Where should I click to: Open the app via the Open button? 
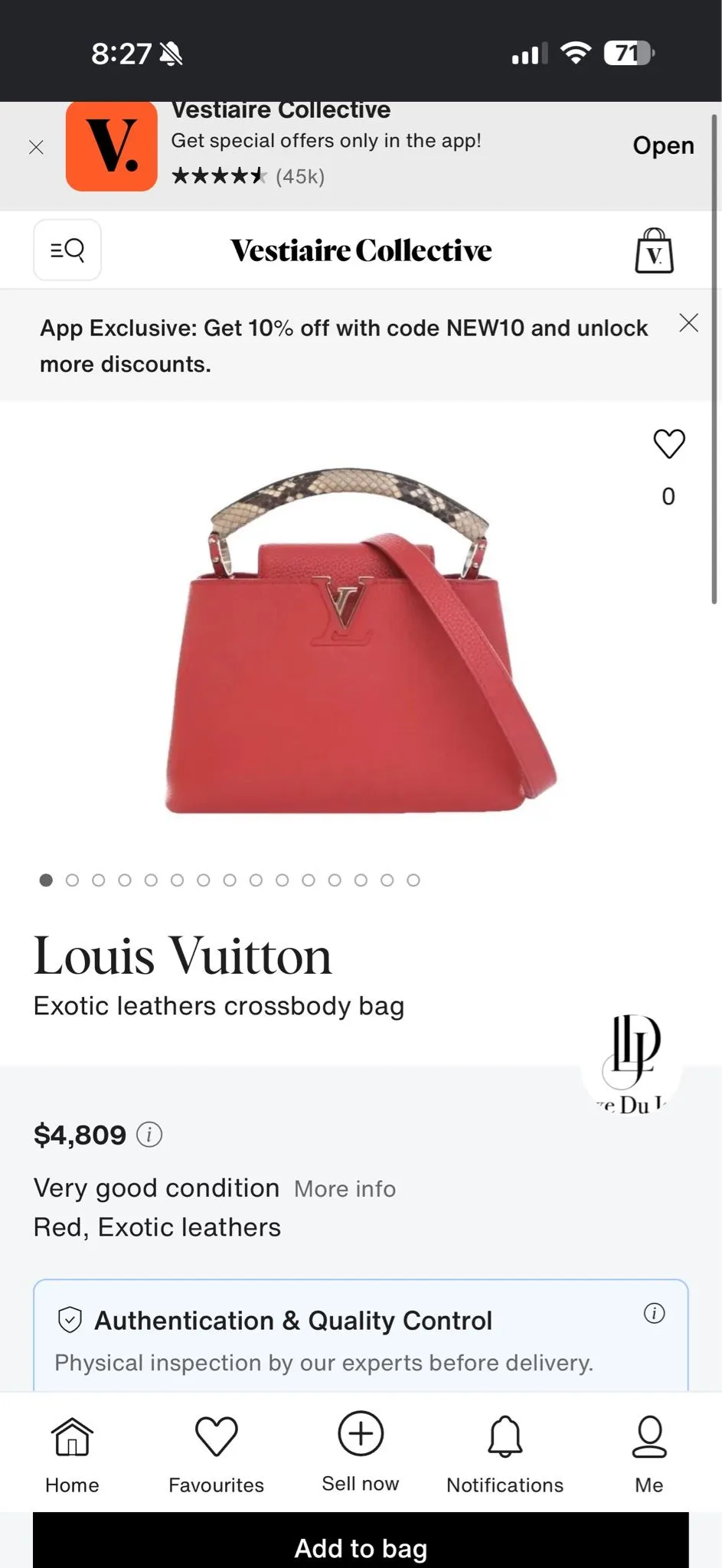coord(663,145)
